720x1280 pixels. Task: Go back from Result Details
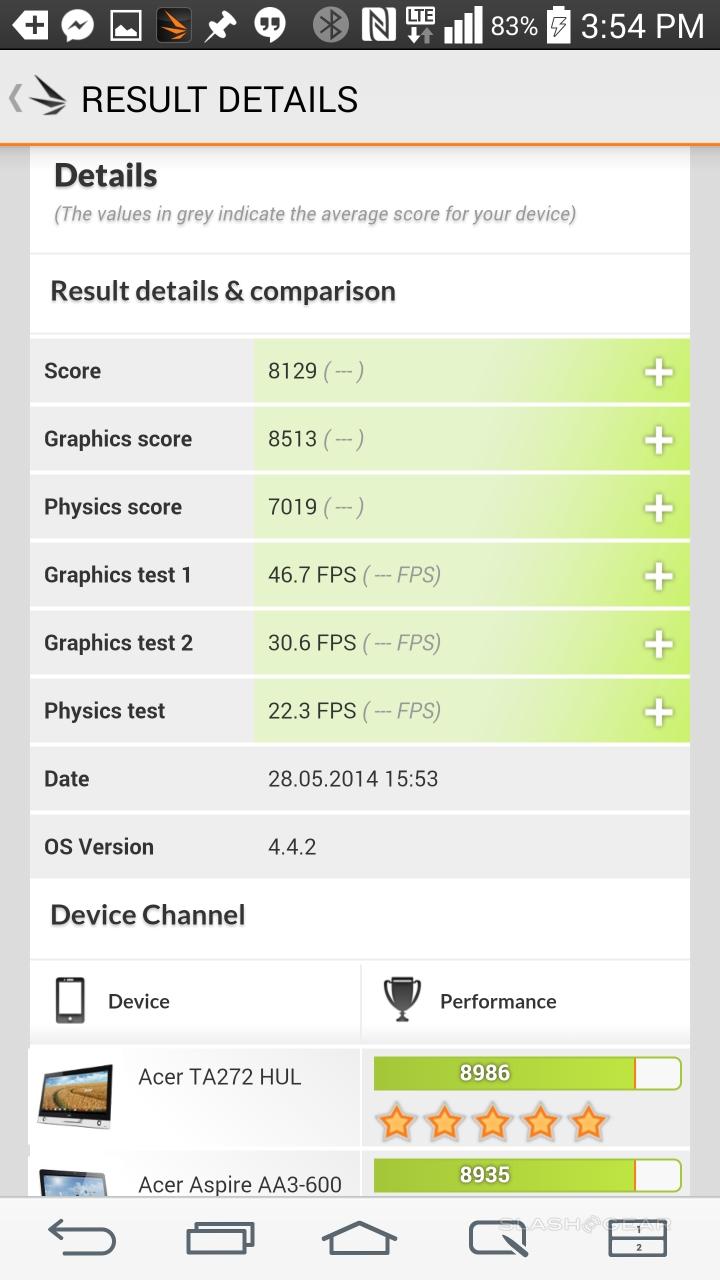click(x=38, y=98)
